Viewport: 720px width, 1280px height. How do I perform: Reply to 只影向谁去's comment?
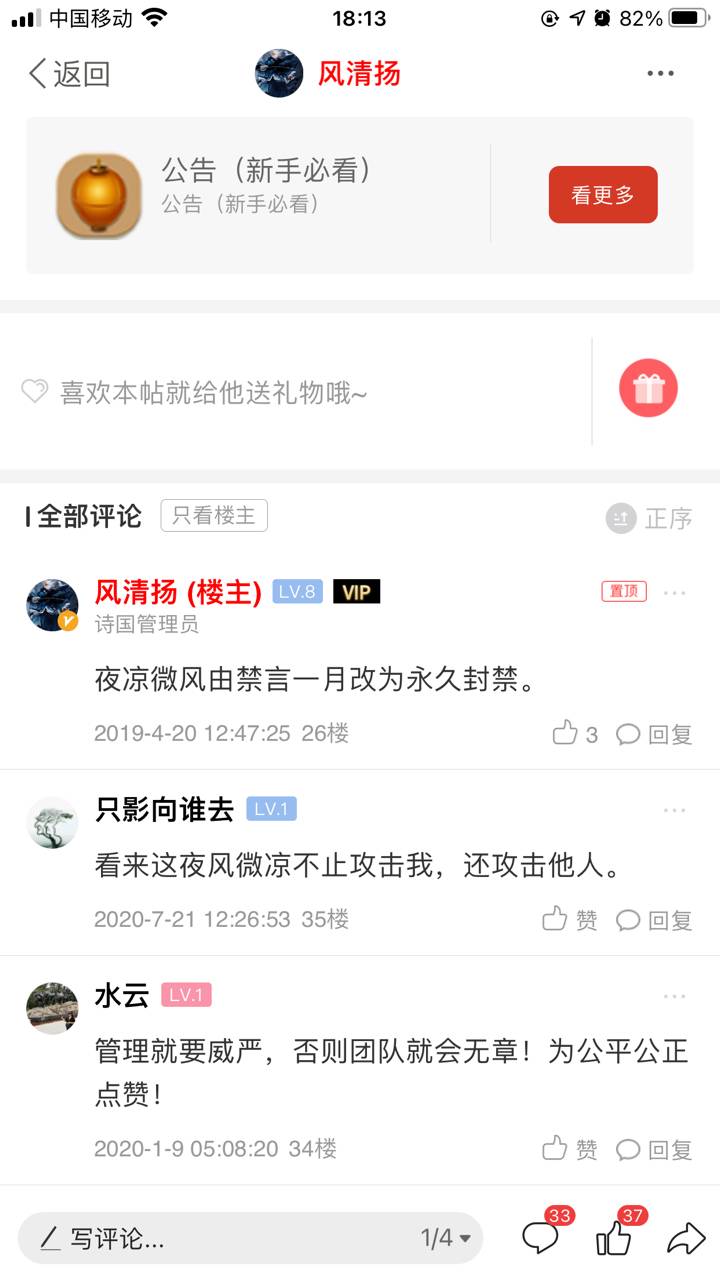point(655,920)
